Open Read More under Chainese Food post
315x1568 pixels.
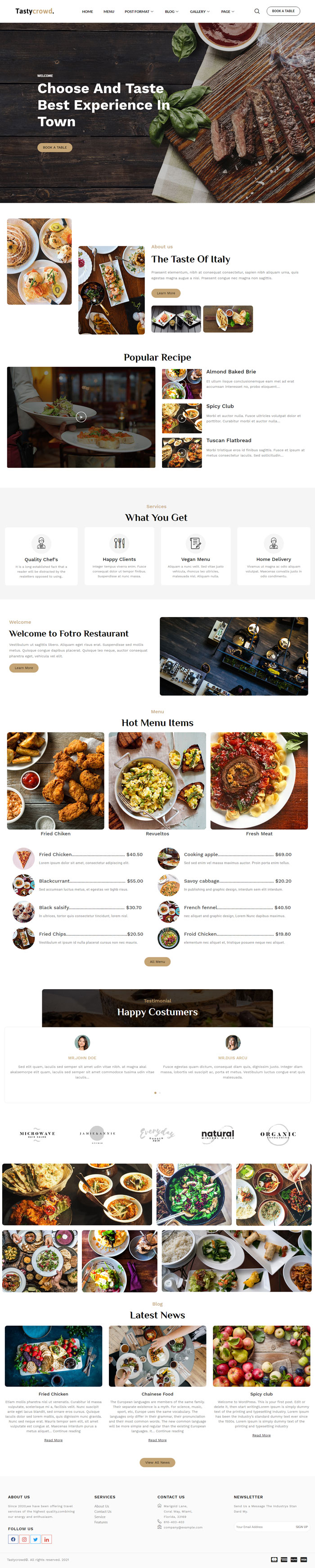click(x=157, y=1439)
